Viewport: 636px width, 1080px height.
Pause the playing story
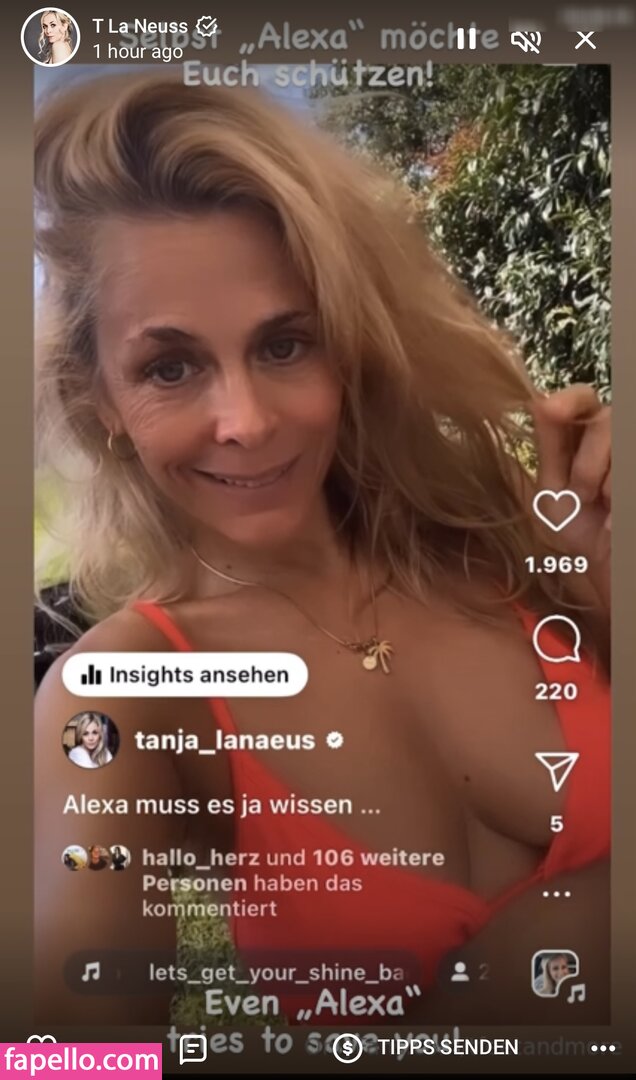466,39
